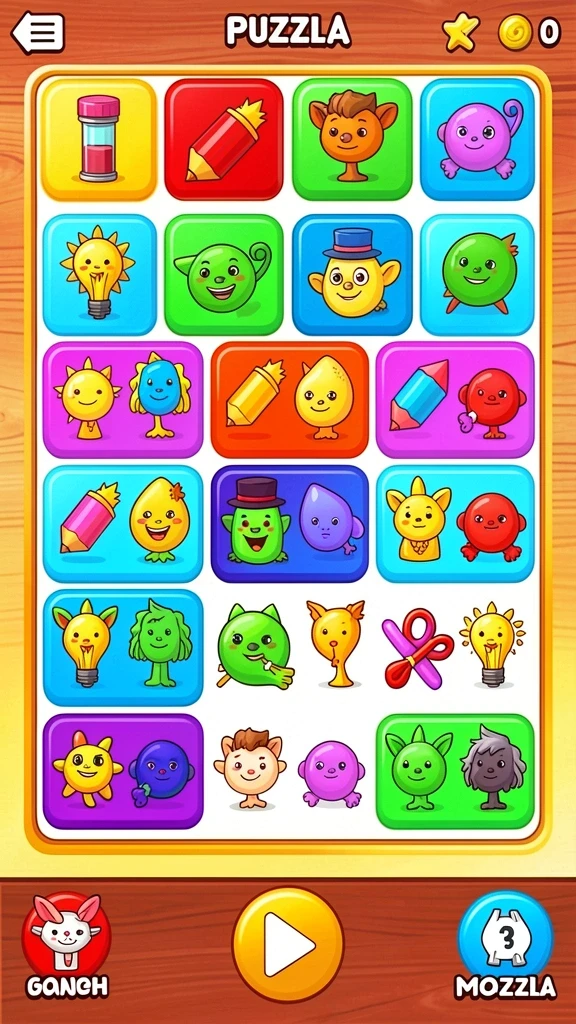The height and width of the screenshot is (1024, 576).
Task: Select the yellow character wearing a blue hat
Action: point(353,275)
